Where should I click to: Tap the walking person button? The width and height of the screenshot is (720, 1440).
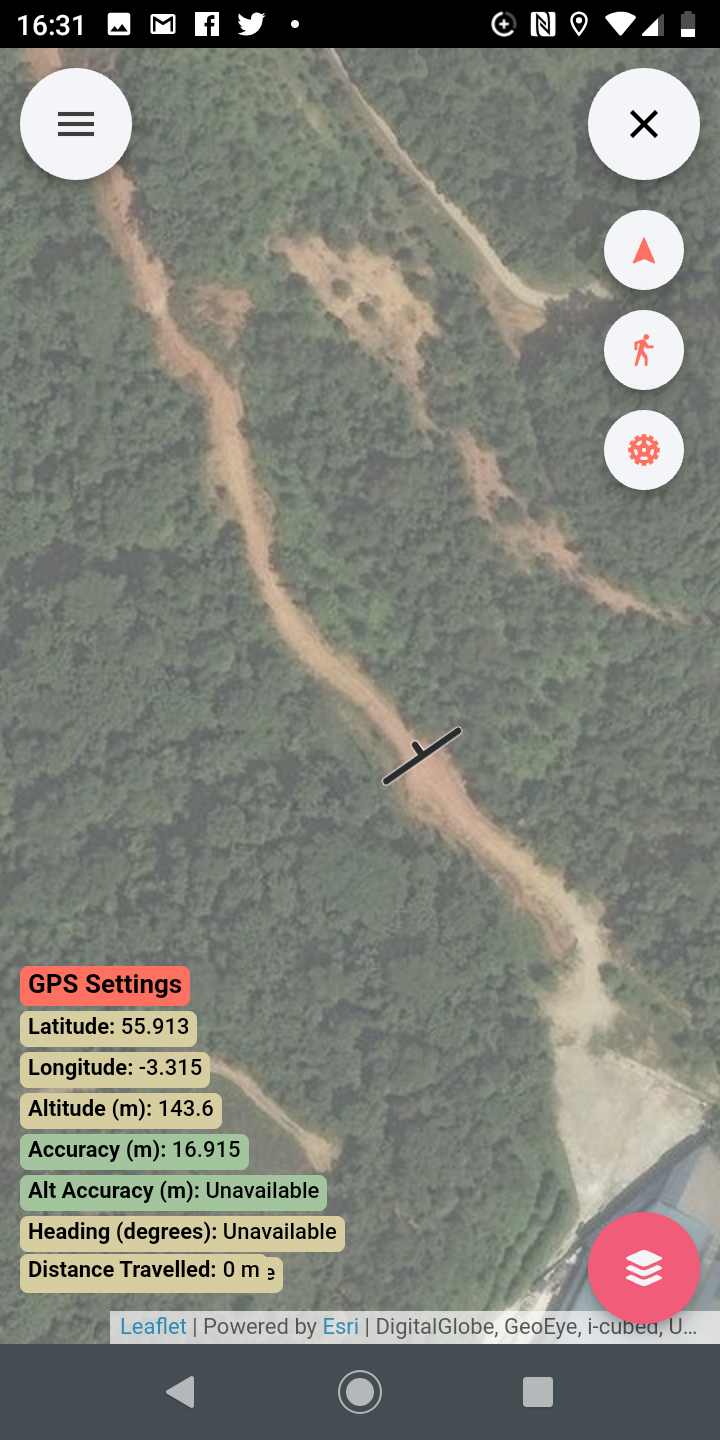click(643, 350)
